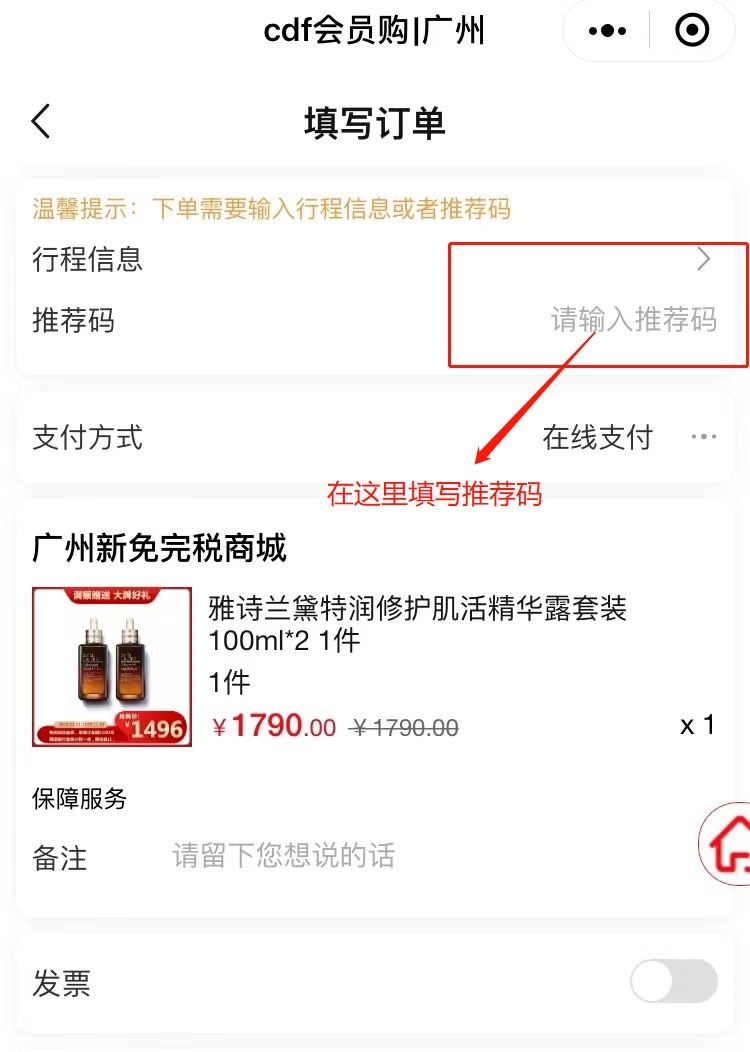This screenshot has width=750, height=1052.
Task: Close the mini program with circle button
Action: [x=692, y=31]
